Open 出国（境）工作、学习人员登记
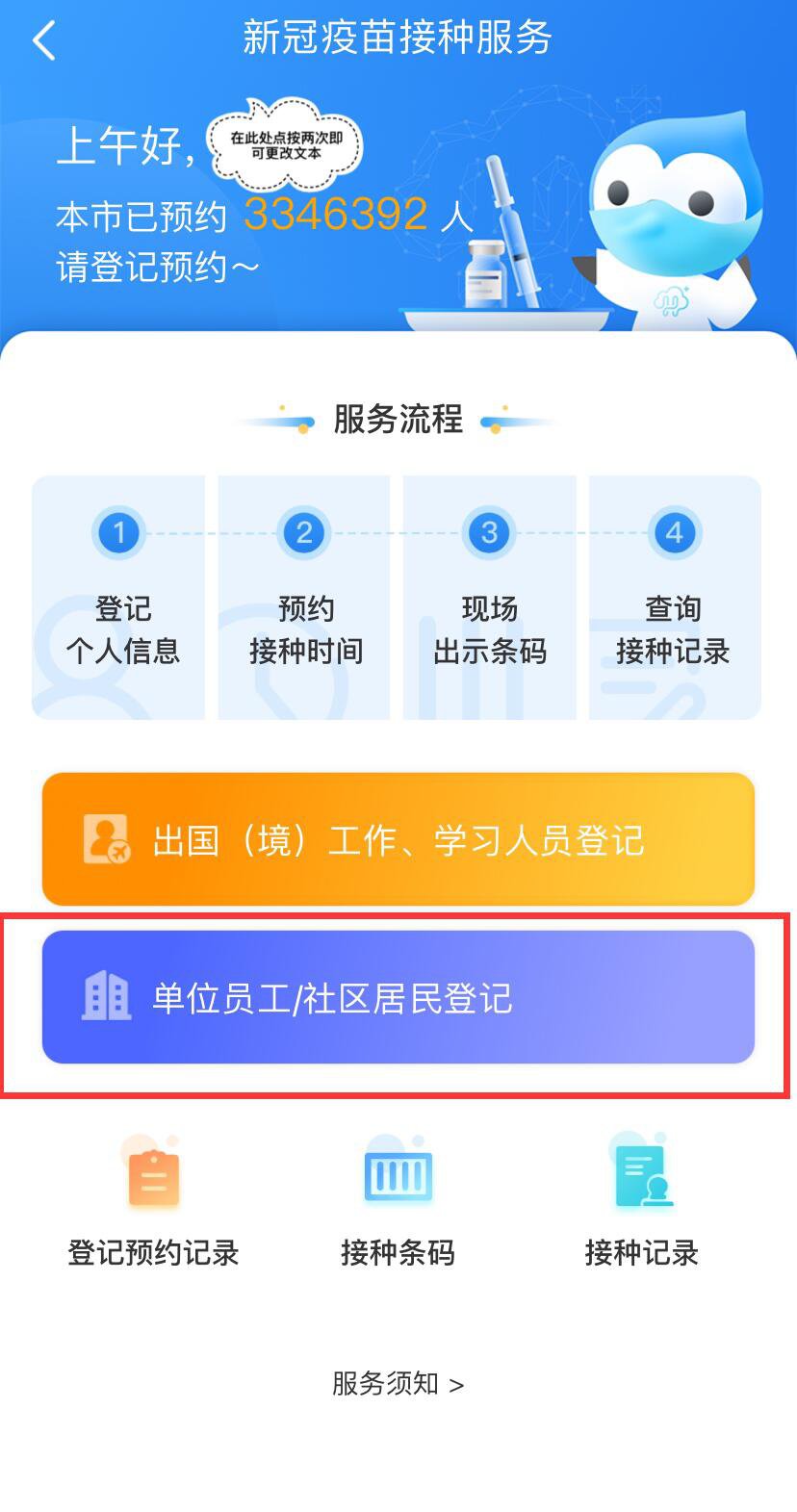This screenshot has width=797, height=1512. (x=398, y=839)
